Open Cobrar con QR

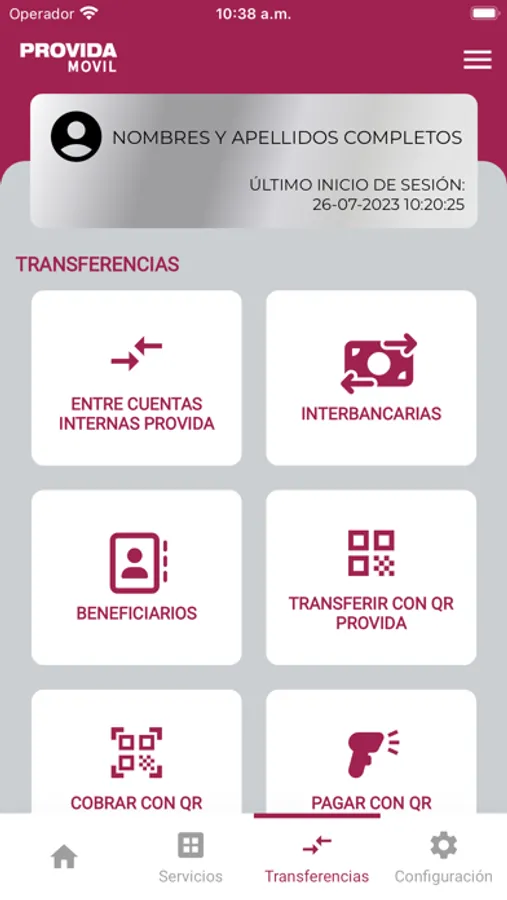click(x=137, y=751)
